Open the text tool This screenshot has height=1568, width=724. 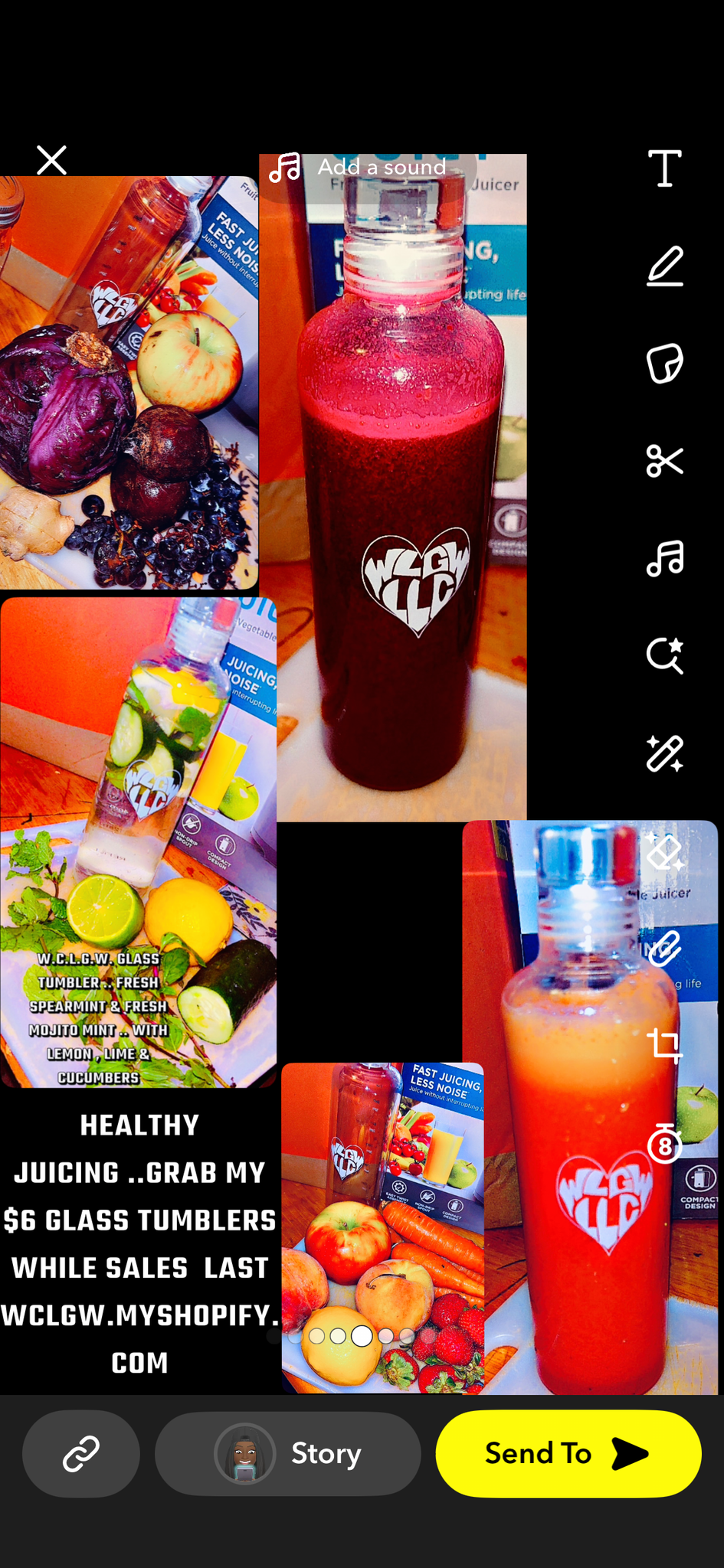point(664,168)
